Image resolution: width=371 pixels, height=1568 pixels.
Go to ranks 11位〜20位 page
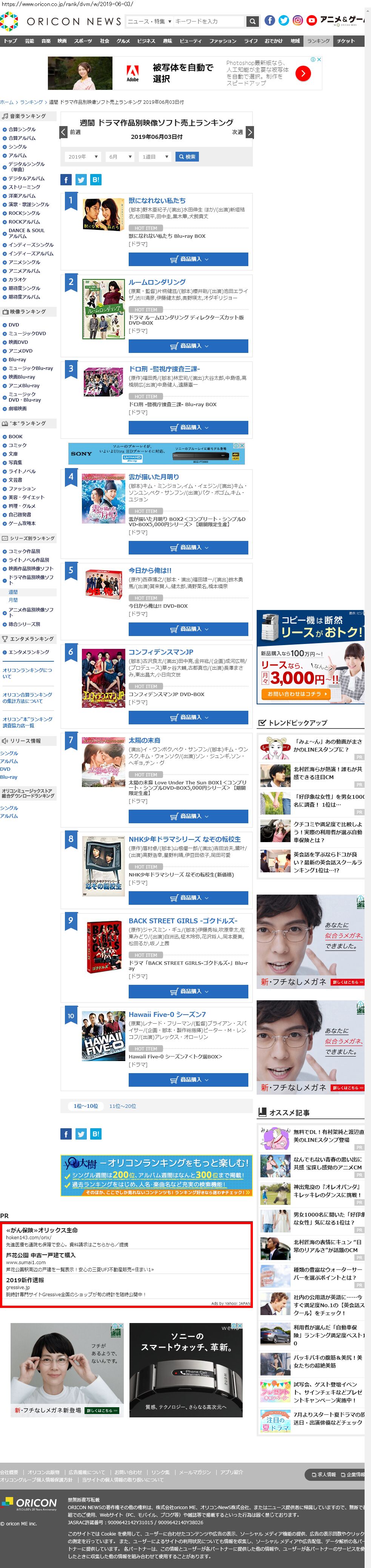pos(123,1106)
